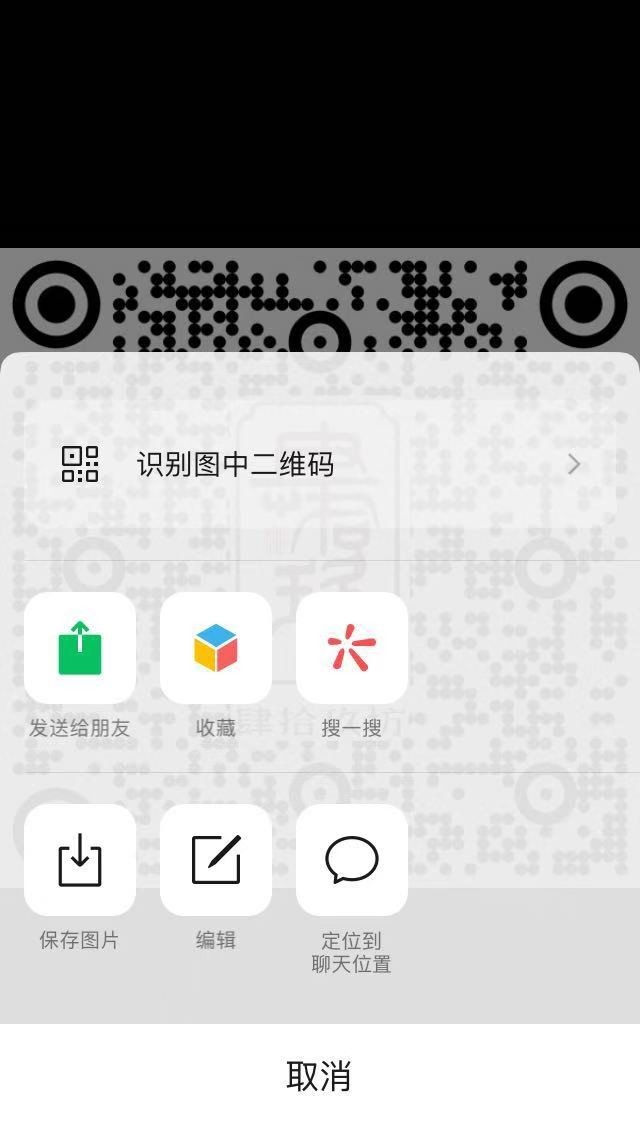
Task: Open 识别图中二维码 to scan the QR code
Action: (320, 464)
